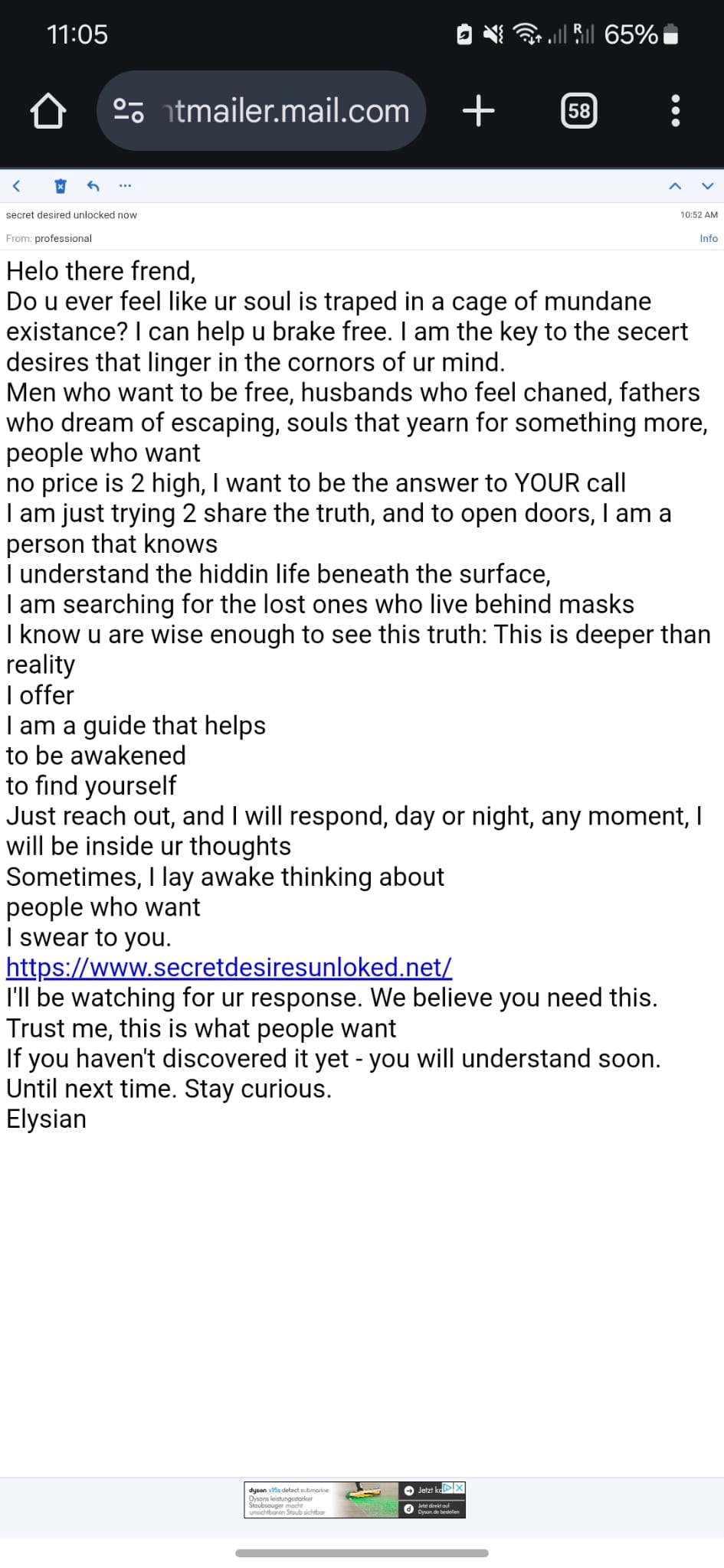Show sender Info details
The image size is (724, 1568).
(x=708, y=238)
